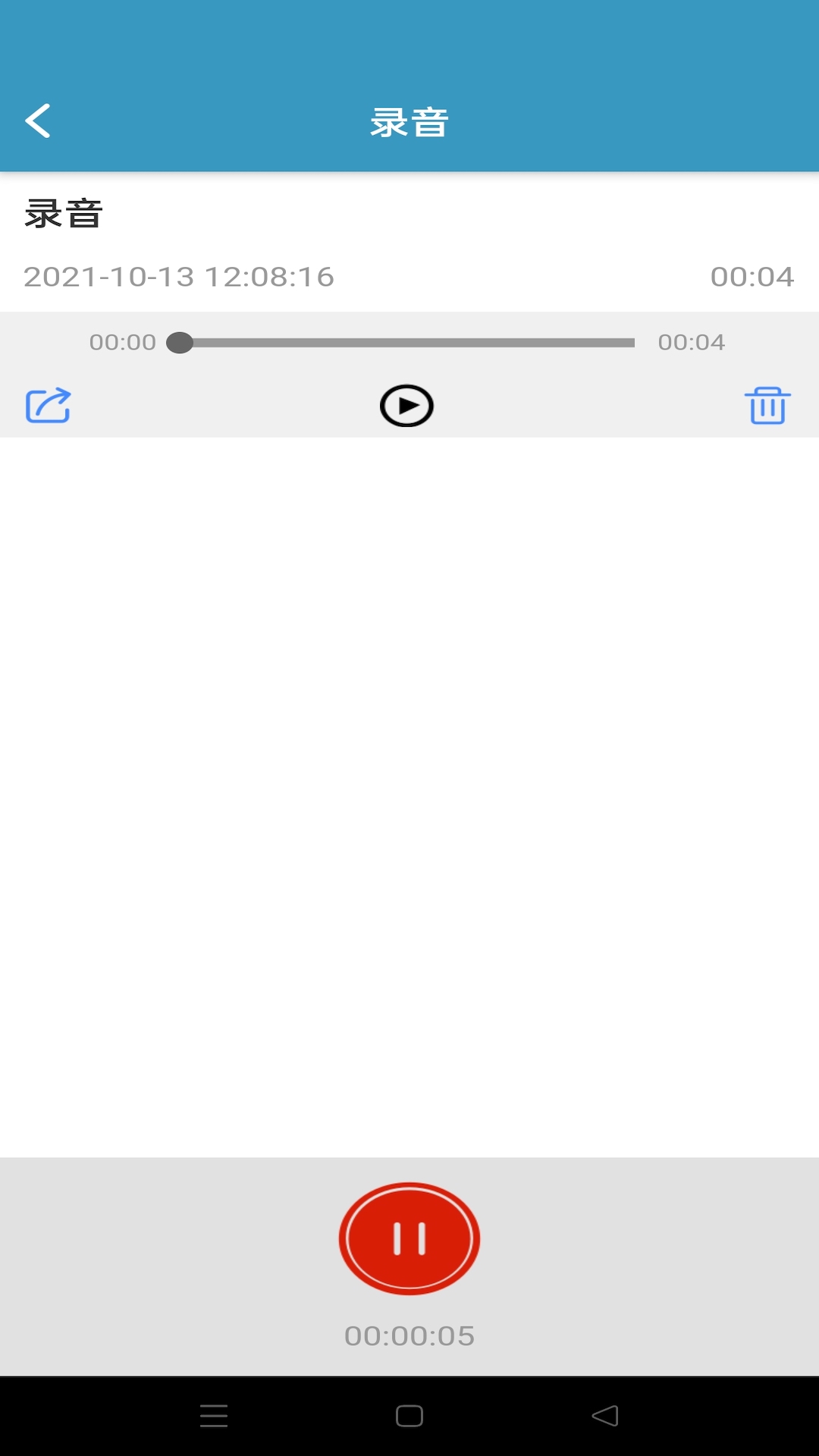Tap the playback progress slider
This screenshot has width=819, height=1456.
[400, 343]
